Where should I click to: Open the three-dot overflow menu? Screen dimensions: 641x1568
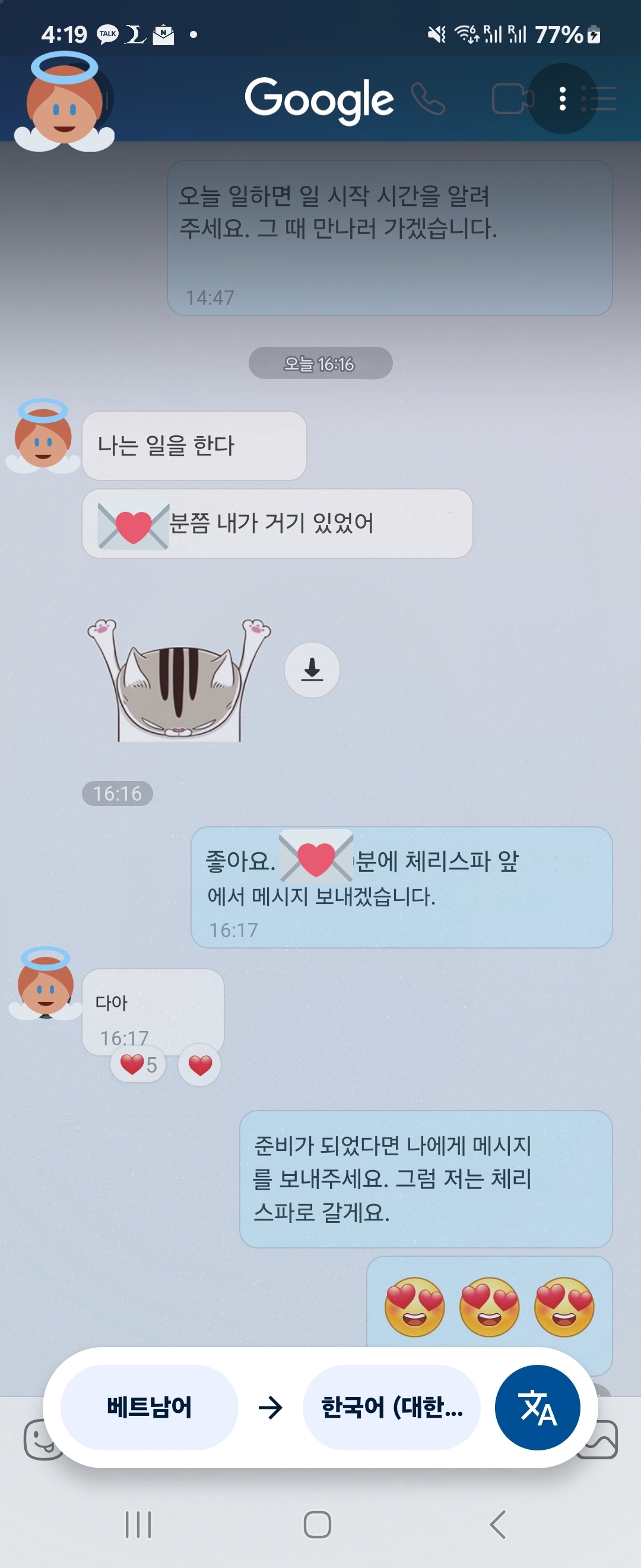click(x=562, y=99)
